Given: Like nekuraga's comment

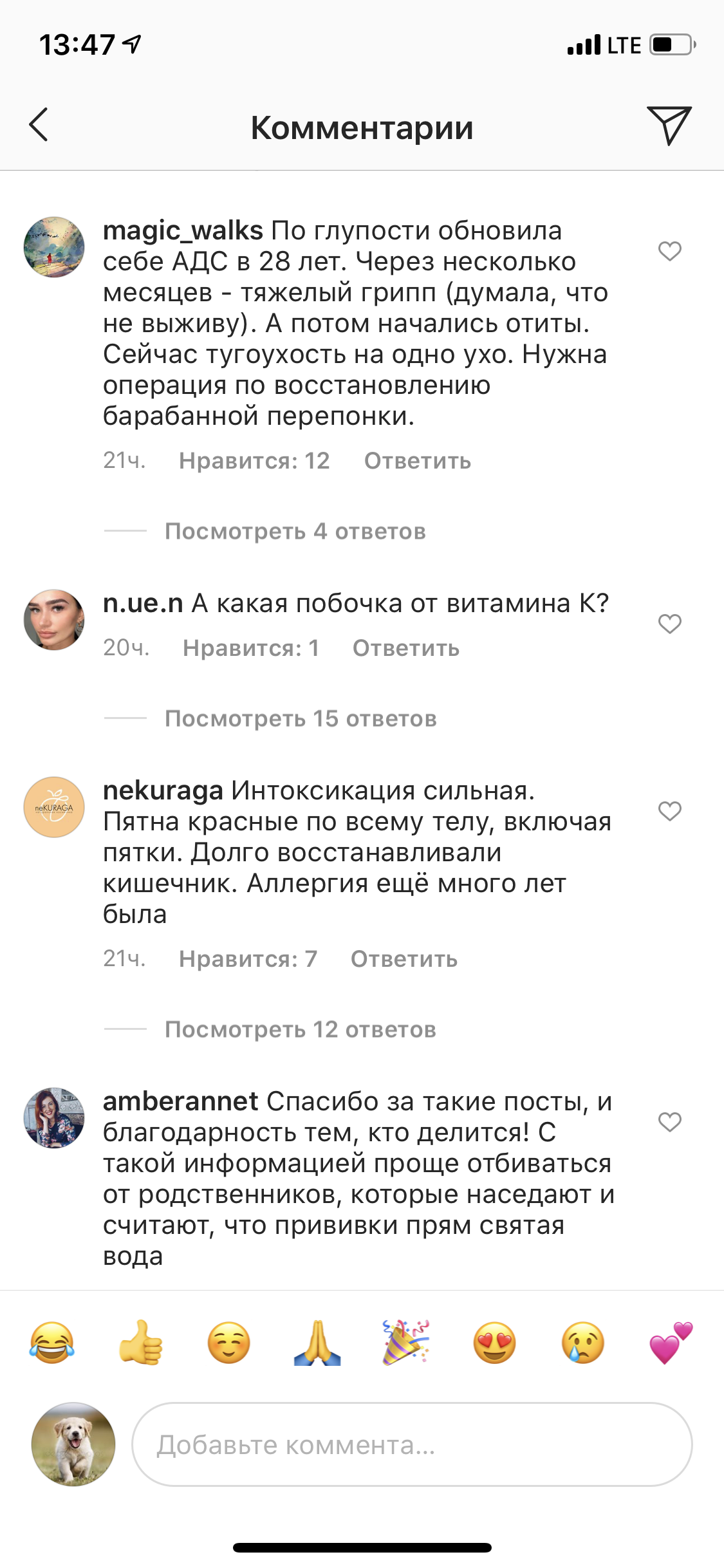Looking at the screenshot, I should [x=669, y=811].
